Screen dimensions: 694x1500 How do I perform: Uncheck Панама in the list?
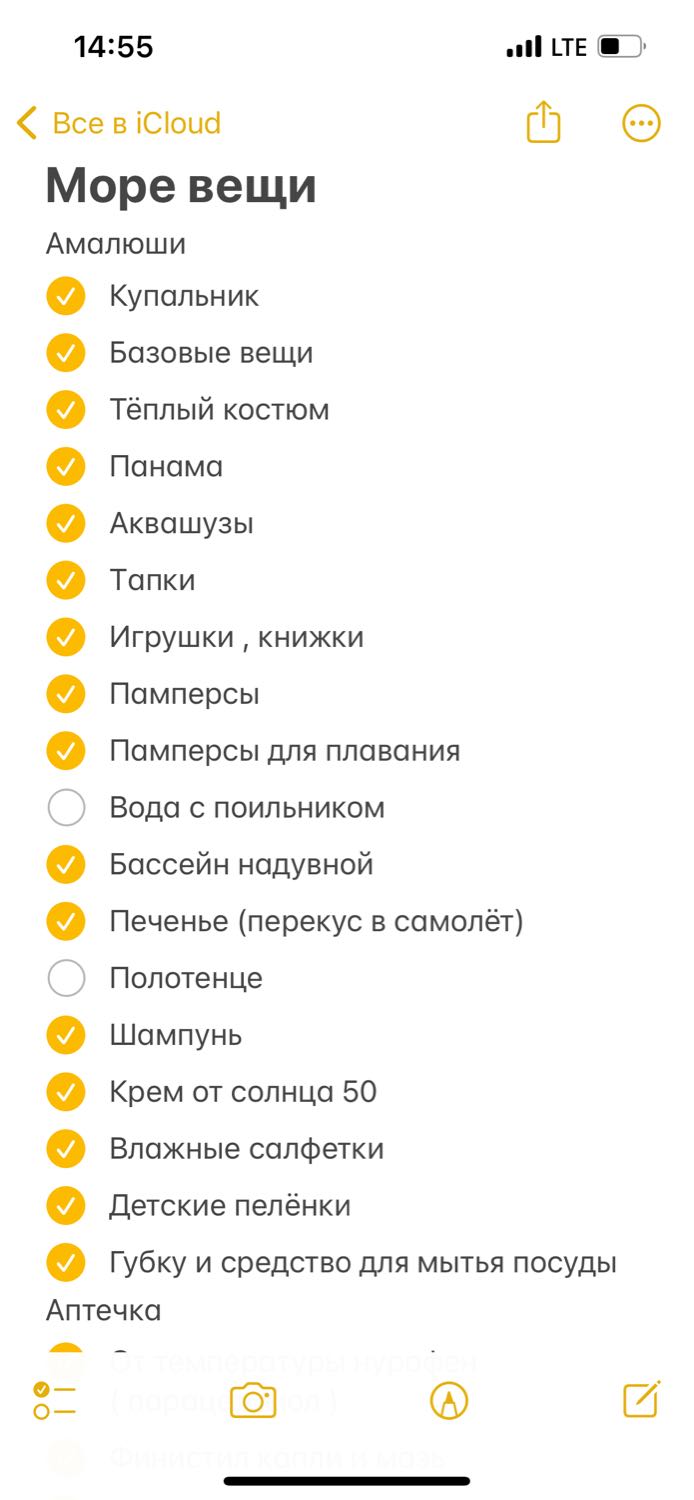tap(66, 467)
